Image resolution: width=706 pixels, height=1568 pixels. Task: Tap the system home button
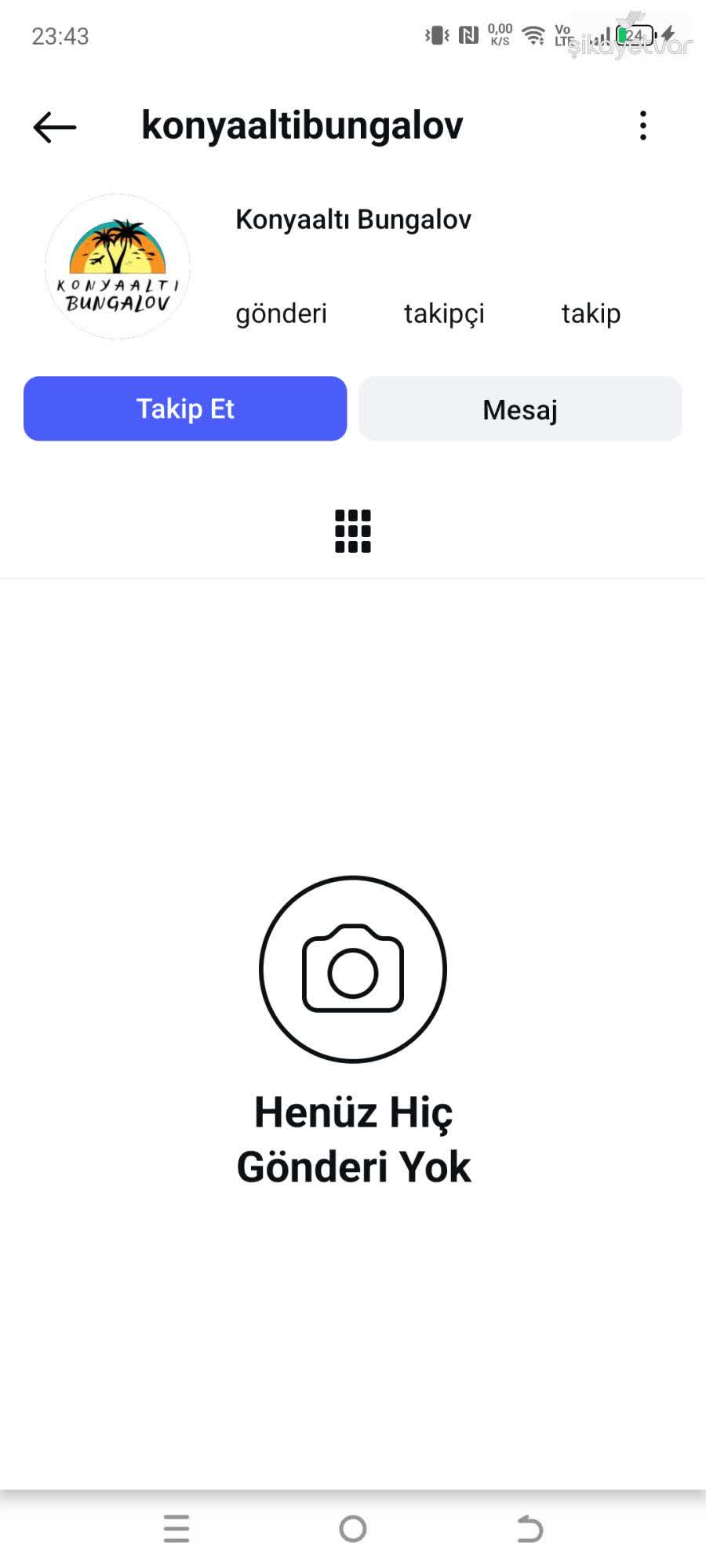click(353, 1528)
